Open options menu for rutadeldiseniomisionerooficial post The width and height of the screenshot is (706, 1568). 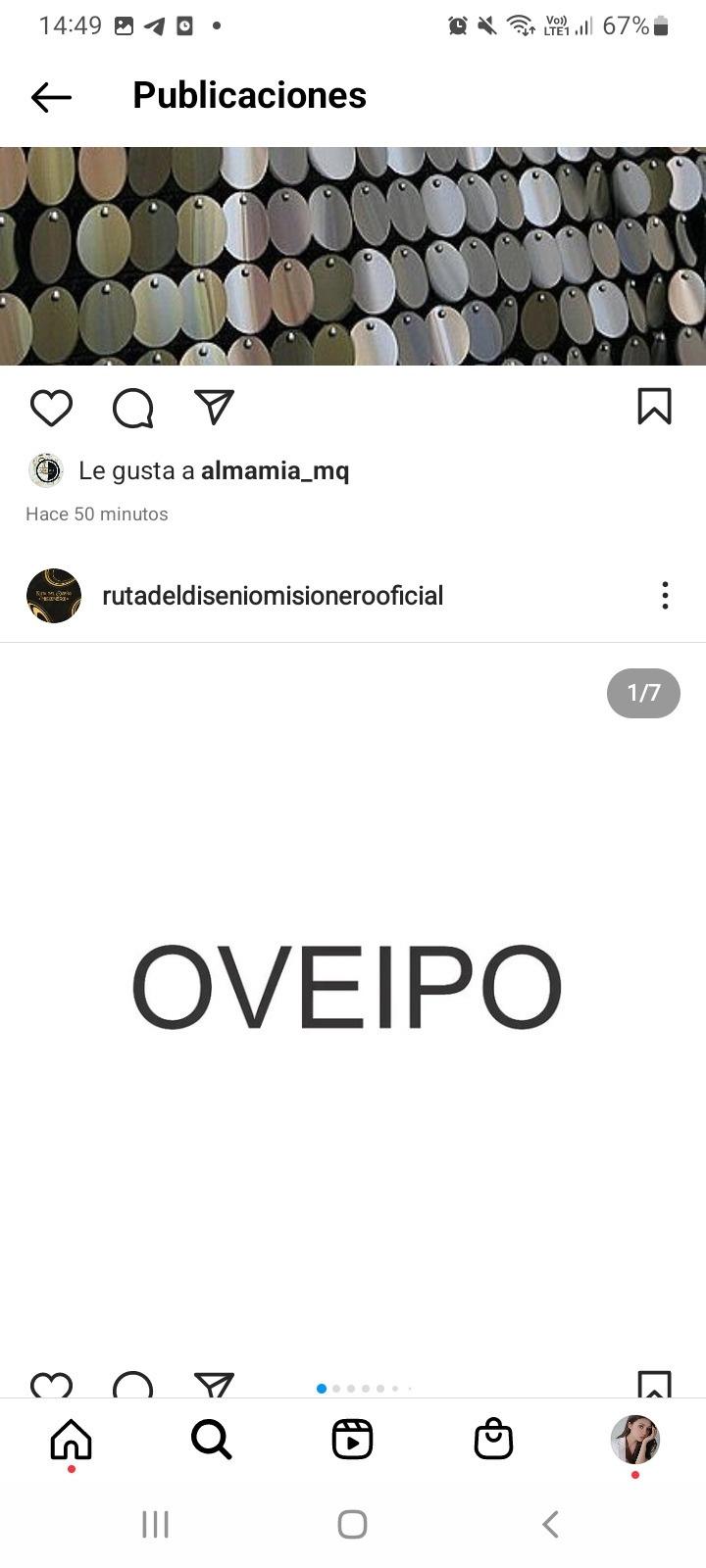(665, 596)
